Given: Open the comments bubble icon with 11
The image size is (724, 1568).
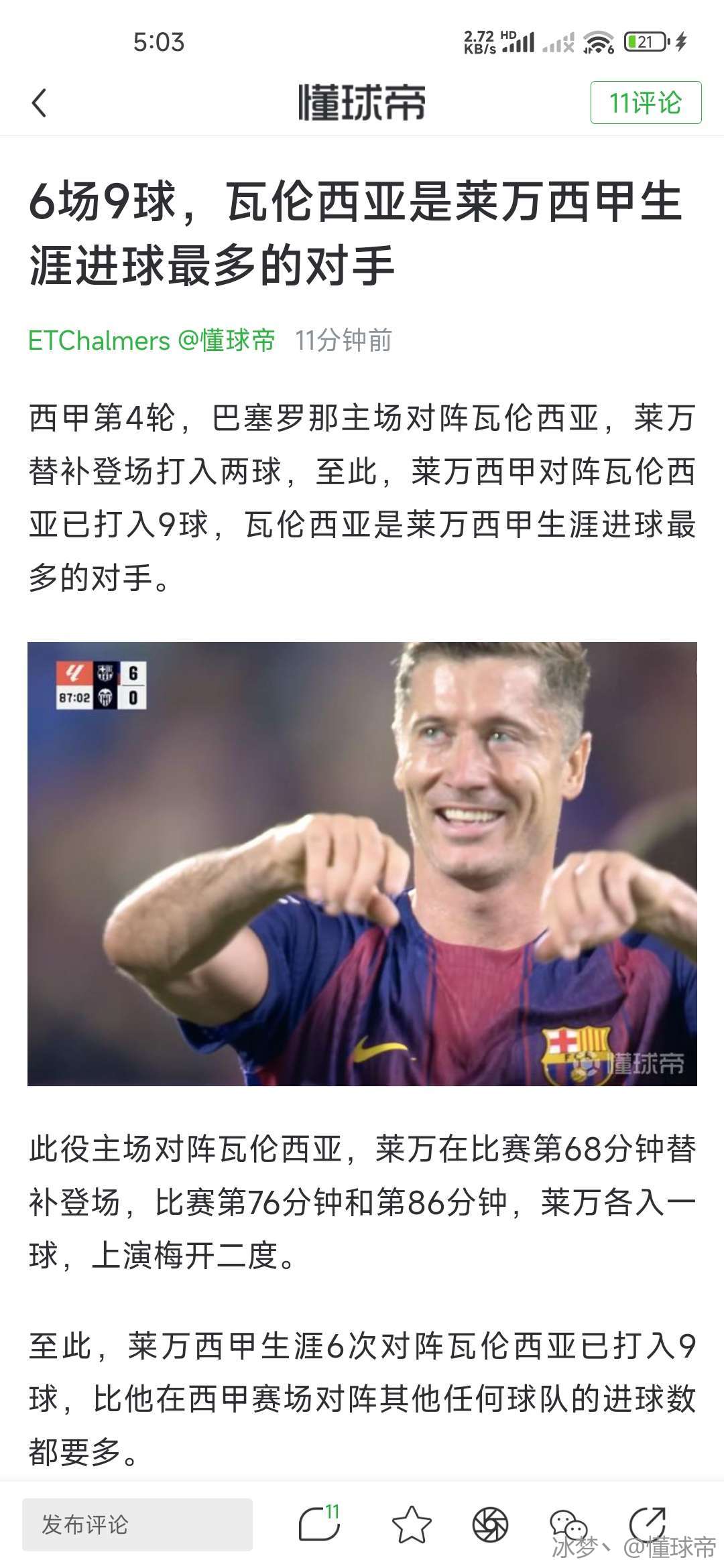Looking at the screenshot, I should (x=319, y=1524).
